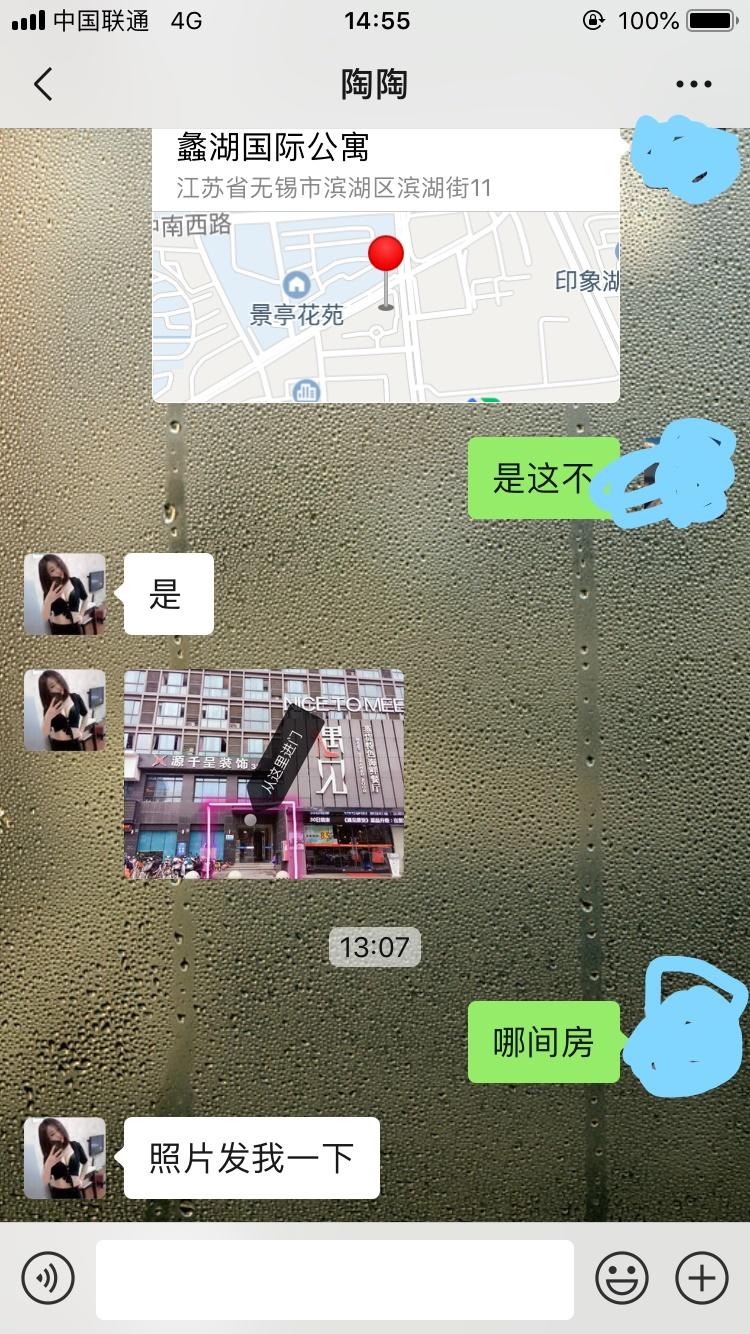Switch to voice message input mode

(49, 1277)
